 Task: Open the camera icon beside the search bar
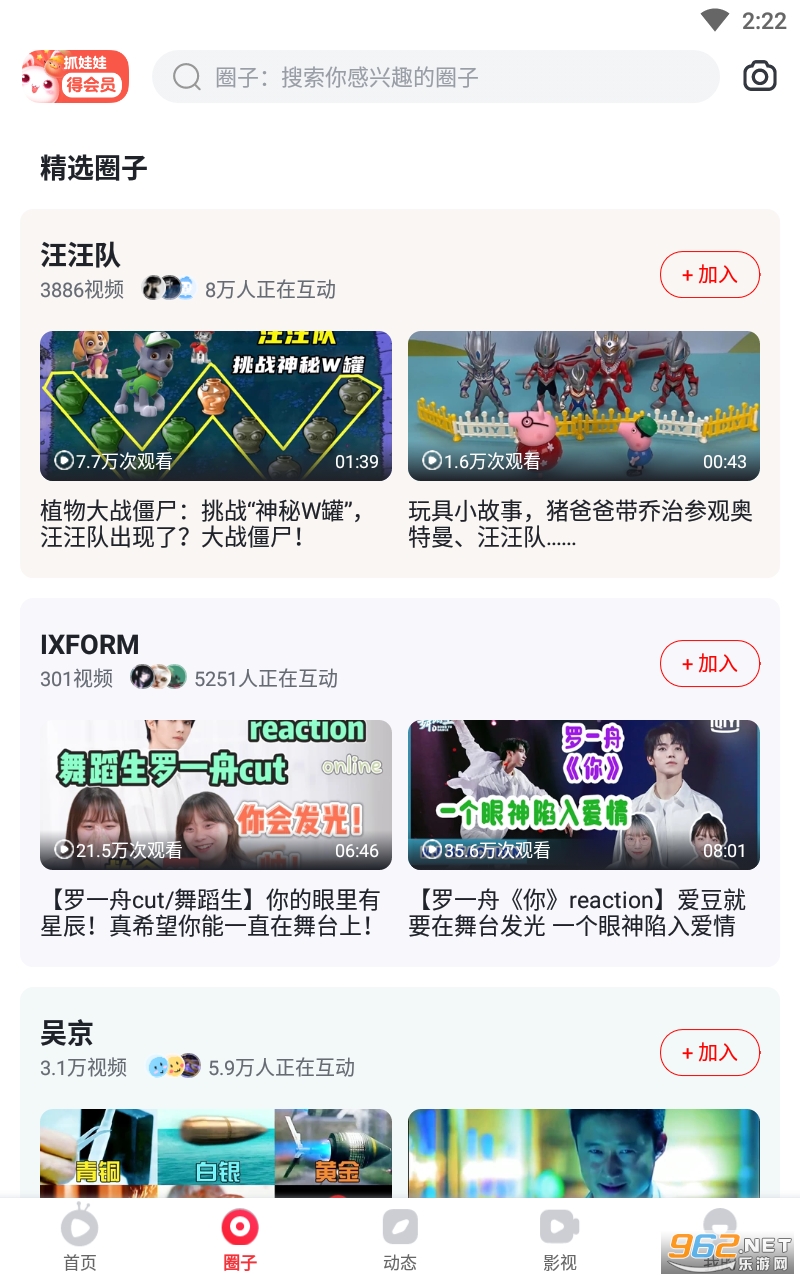[x=759, y=77]
